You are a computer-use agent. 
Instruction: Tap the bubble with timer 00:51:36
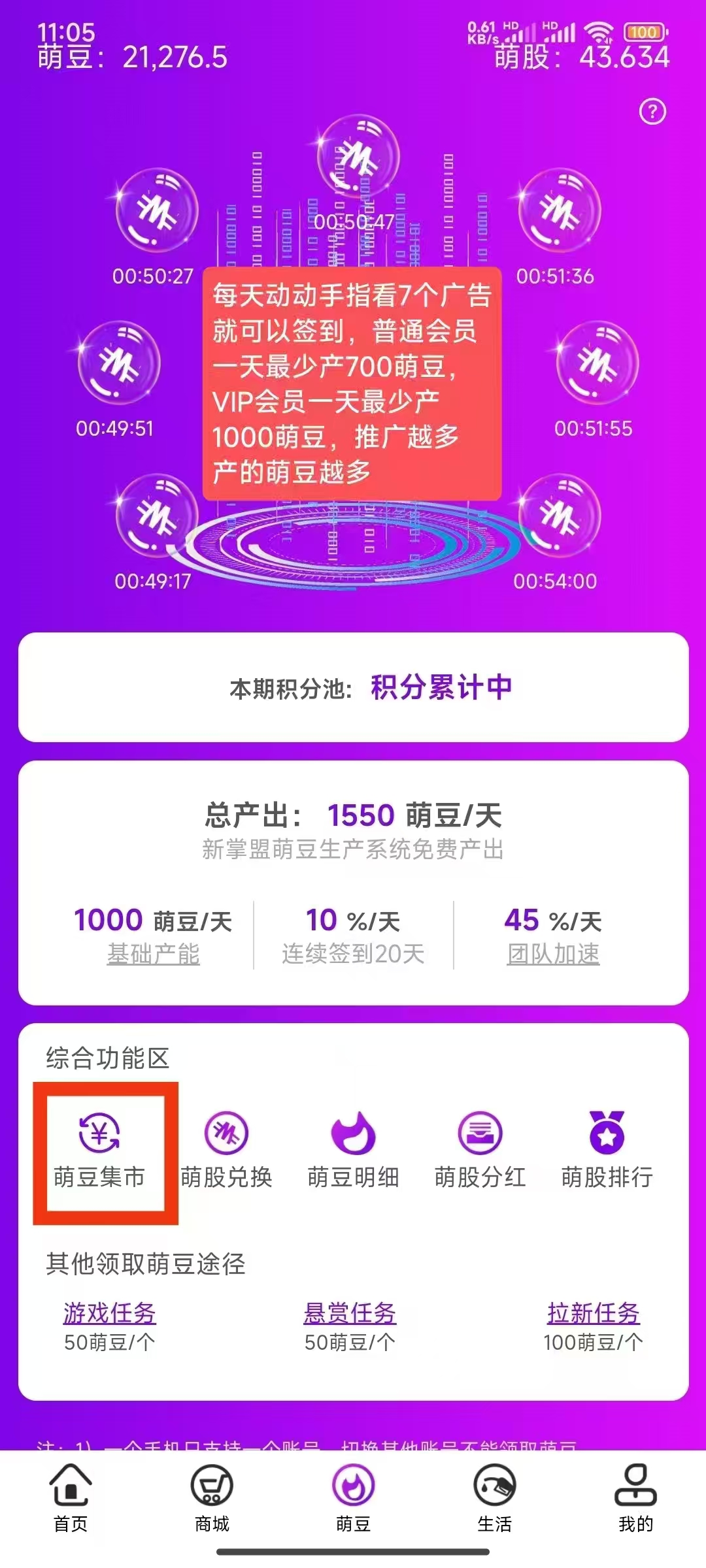[x=560, y=210]
